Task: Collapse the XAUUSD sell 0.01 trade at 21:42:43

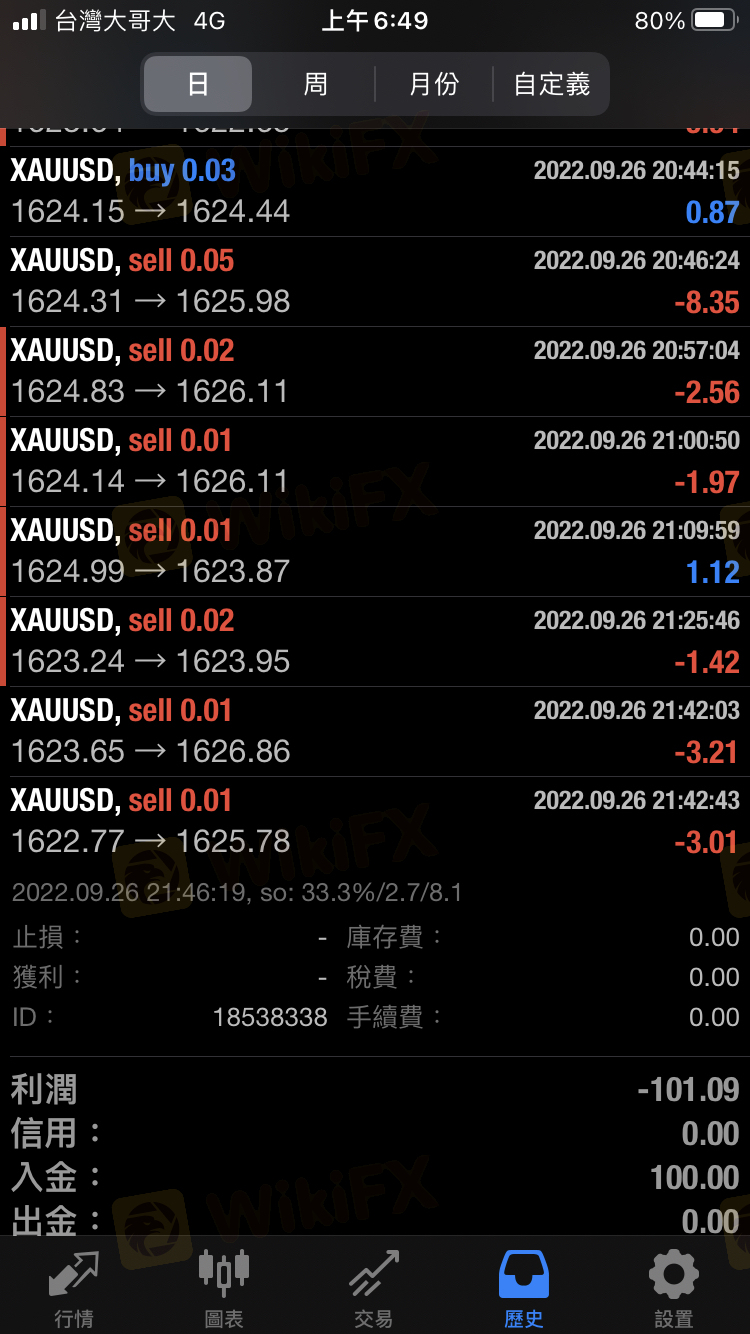Action: tap(375, 821)
